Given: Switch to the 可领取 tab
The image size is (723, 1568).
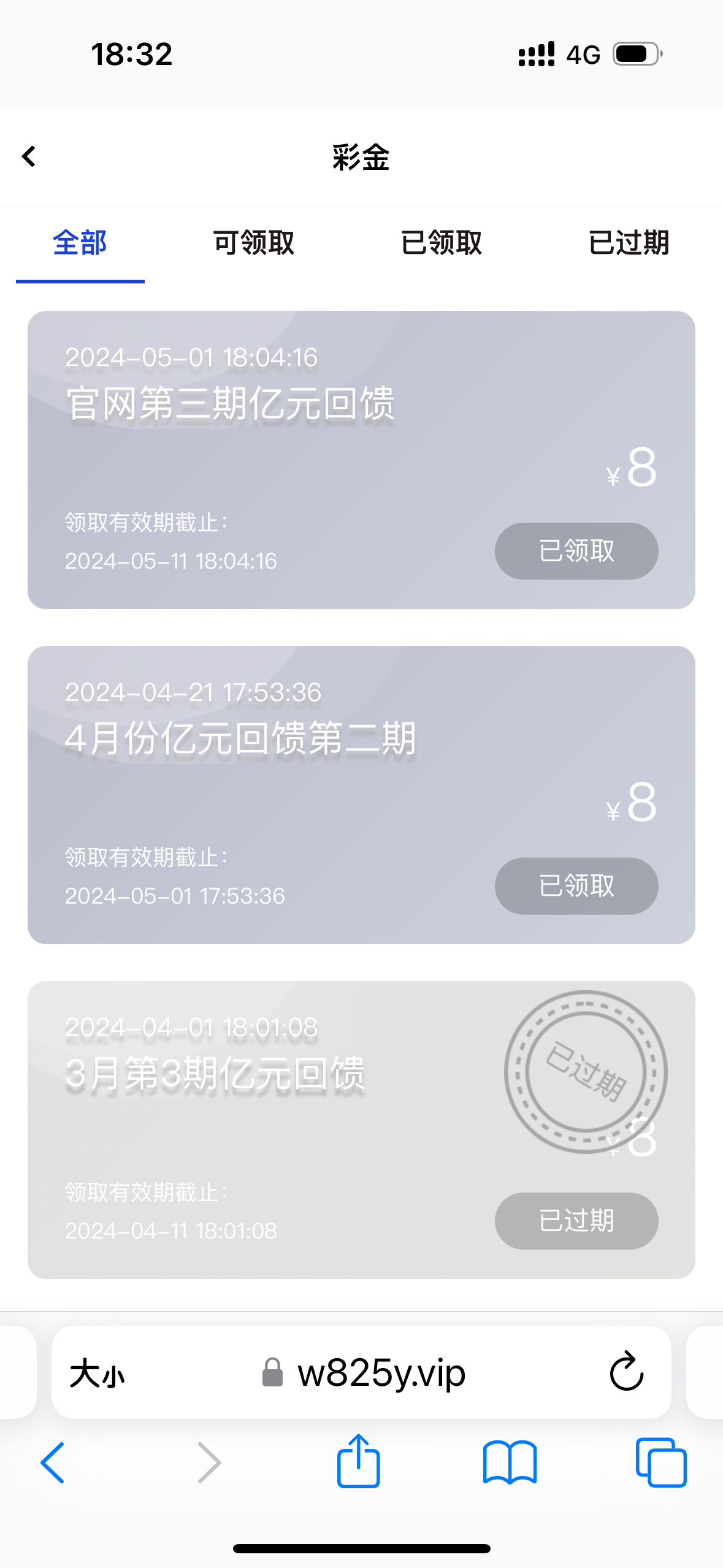Looking at the screenshot, I should [254, 243].
